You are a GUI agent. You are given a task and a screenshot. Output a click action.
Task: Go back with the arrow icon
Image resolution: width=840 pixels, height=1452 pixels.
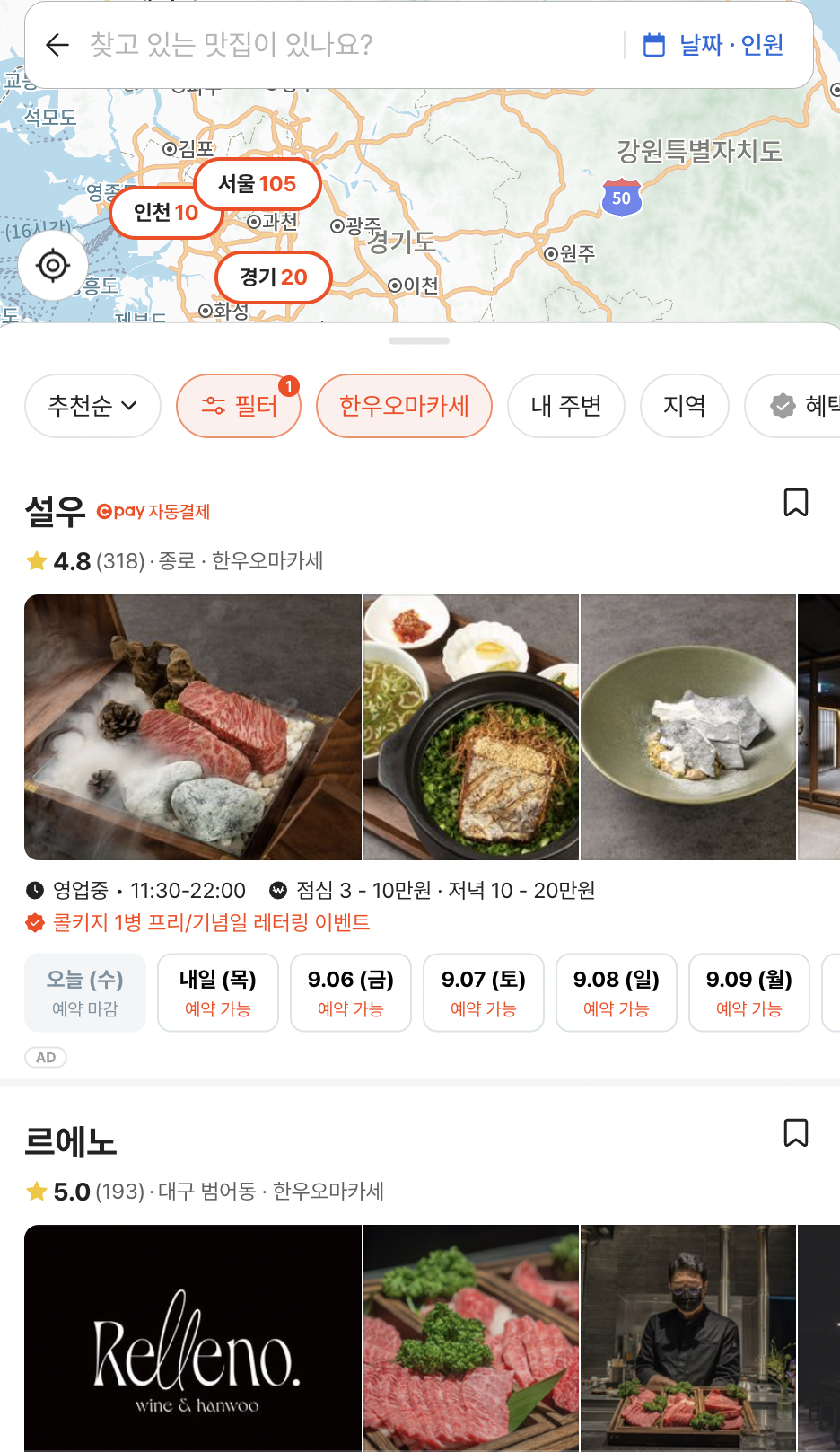coord(57,45)
